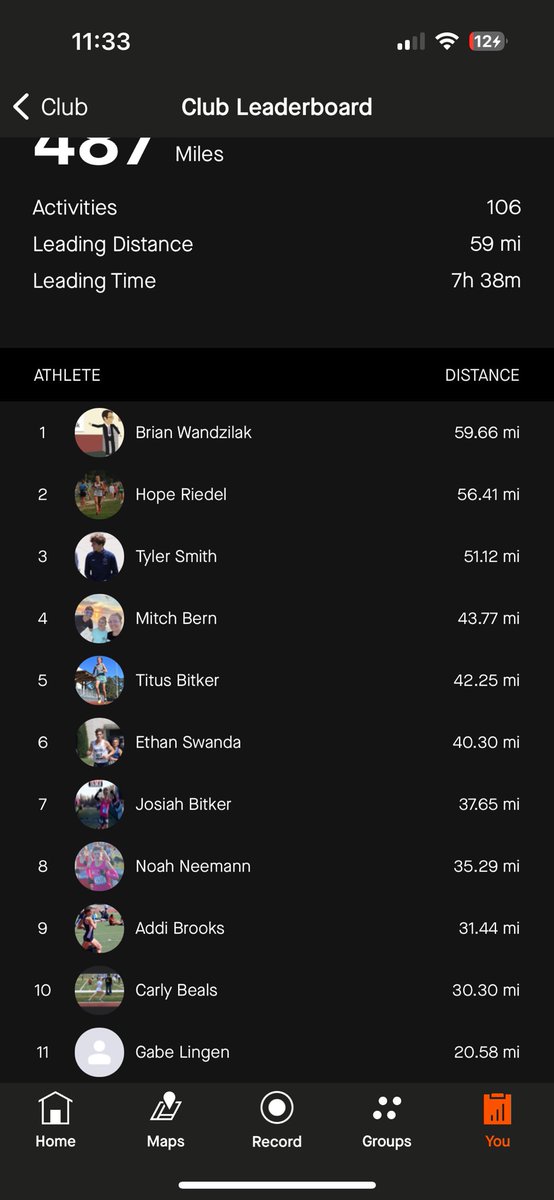Start recording from the Record tab
This screenshot has width=554, height=1200.
click(x=277, y=1120)
